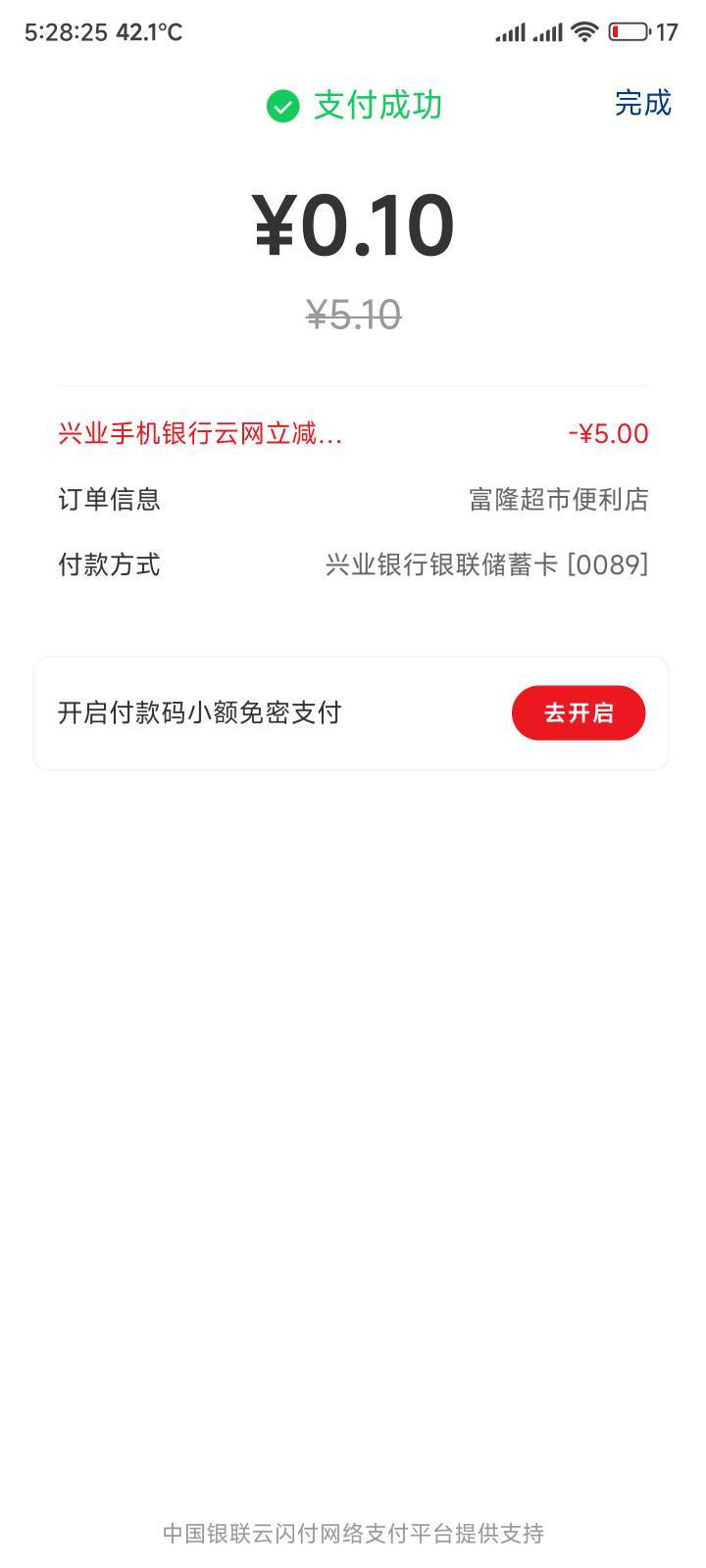Tap 完成 to finish the payment
The height and width of the screenshot is (1568, 706).
pos(642,103)
